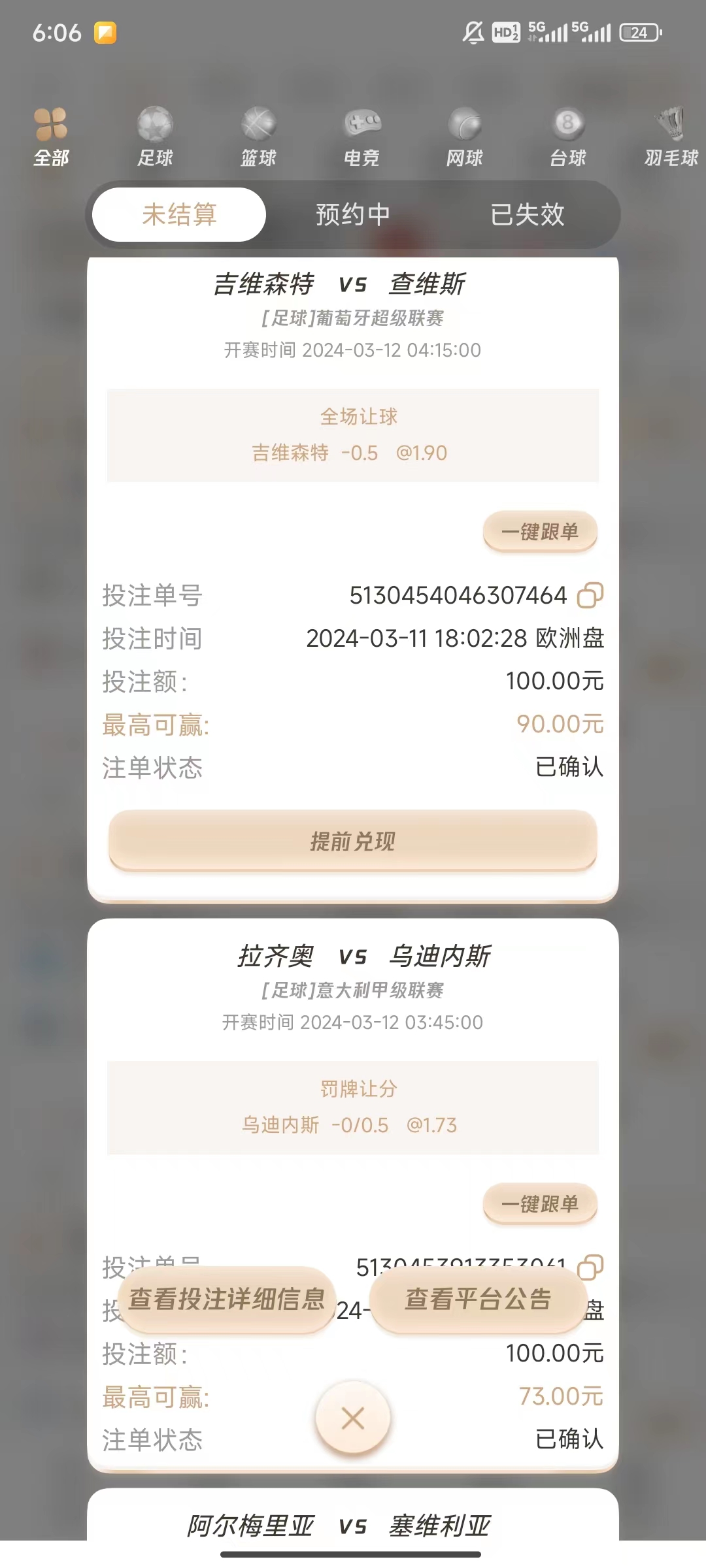Image resolution: width=706 pixels, height=1568 pixels.
Task: Close the floating menu with the X button
Action: pos(353,1418)
